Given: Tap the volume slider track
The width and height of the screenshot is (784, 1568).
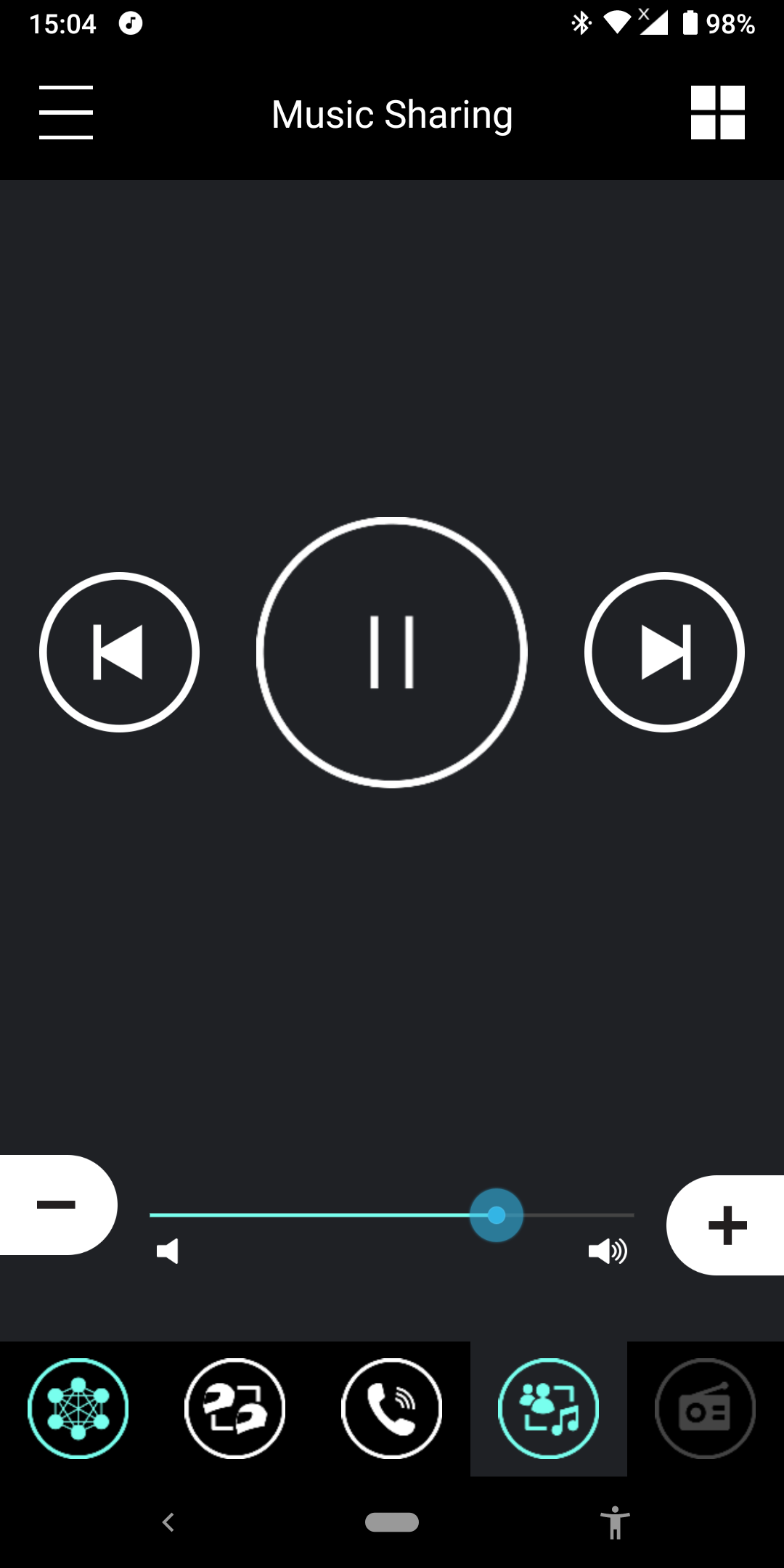Looking at the screenshot, I should (392, 1215).
